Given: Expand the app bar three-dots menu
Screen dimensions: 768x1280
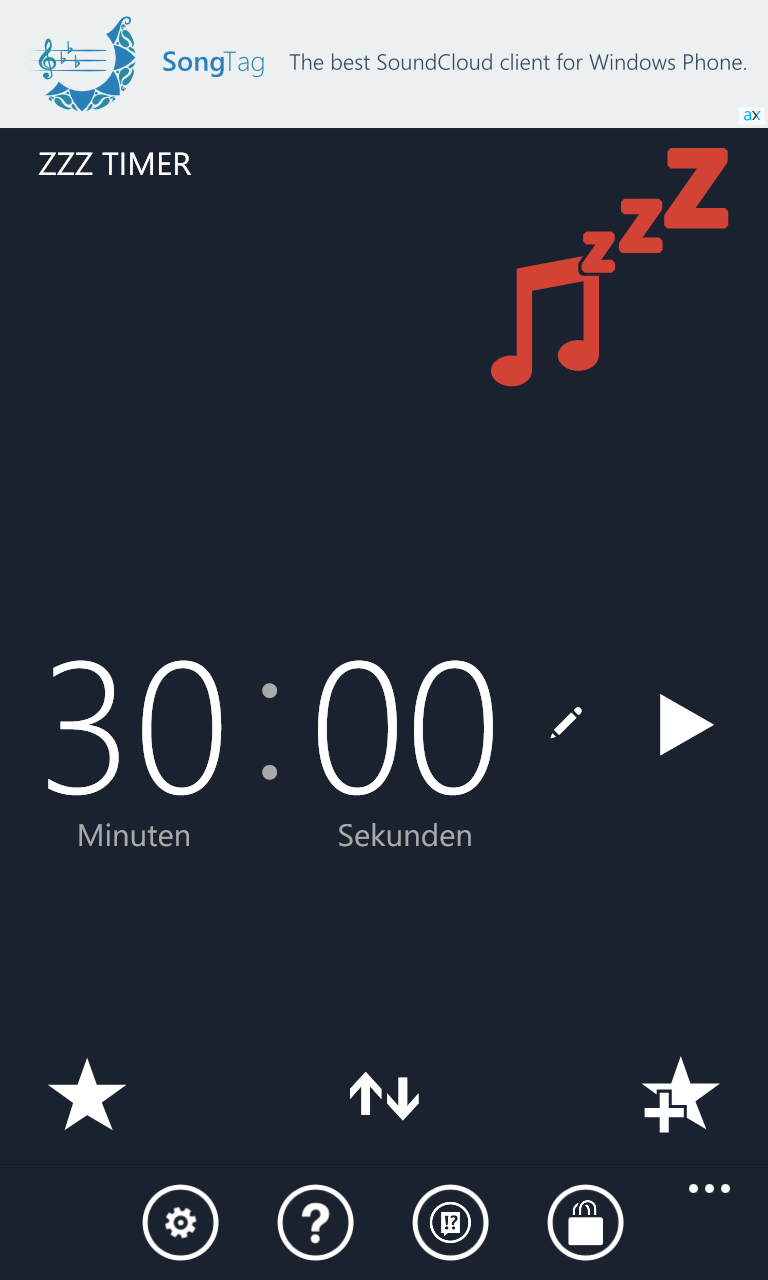Looking at the screenshot, I should (x=710, y=1189).
